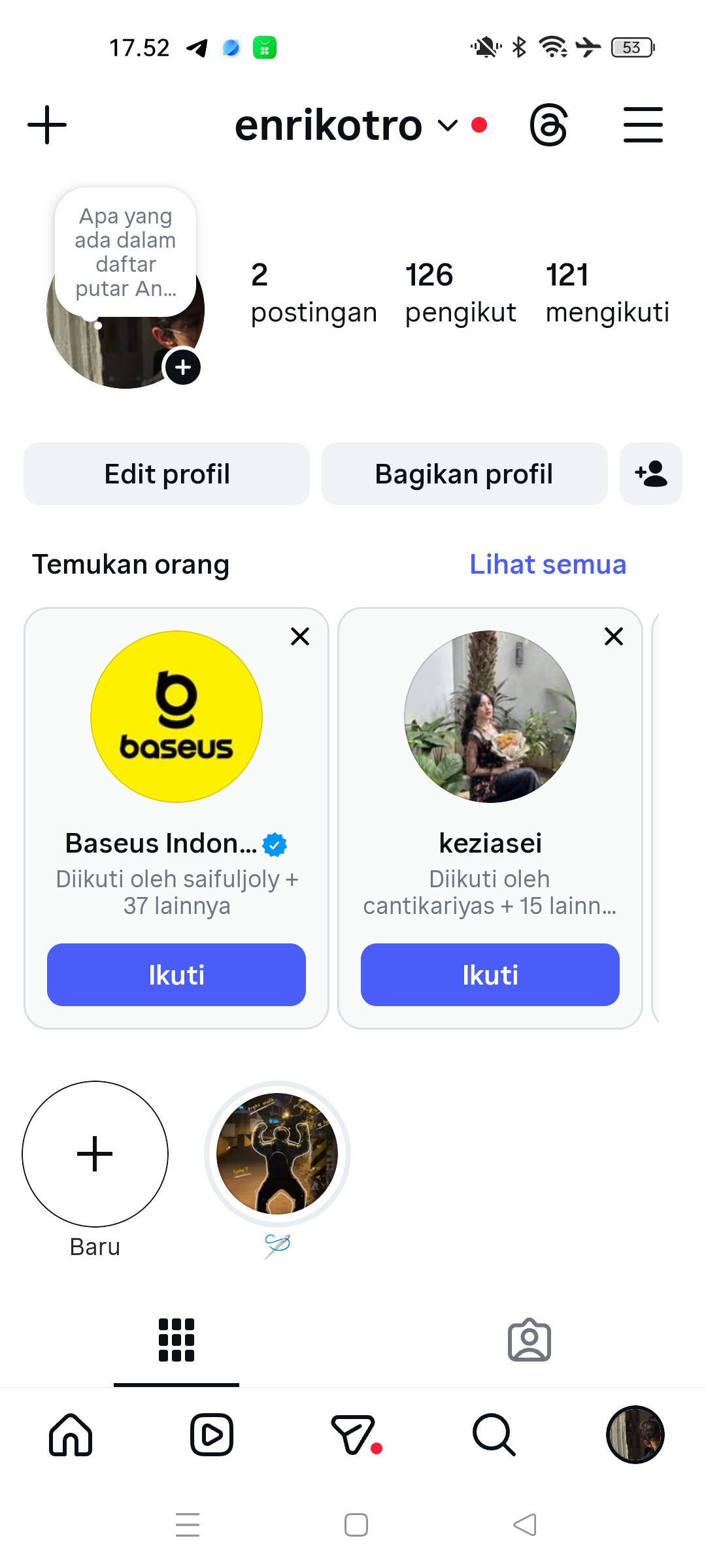Screen dimensions: 706x1568
Task: Dismiss the keziasei suggestion card
Action: 614,636
